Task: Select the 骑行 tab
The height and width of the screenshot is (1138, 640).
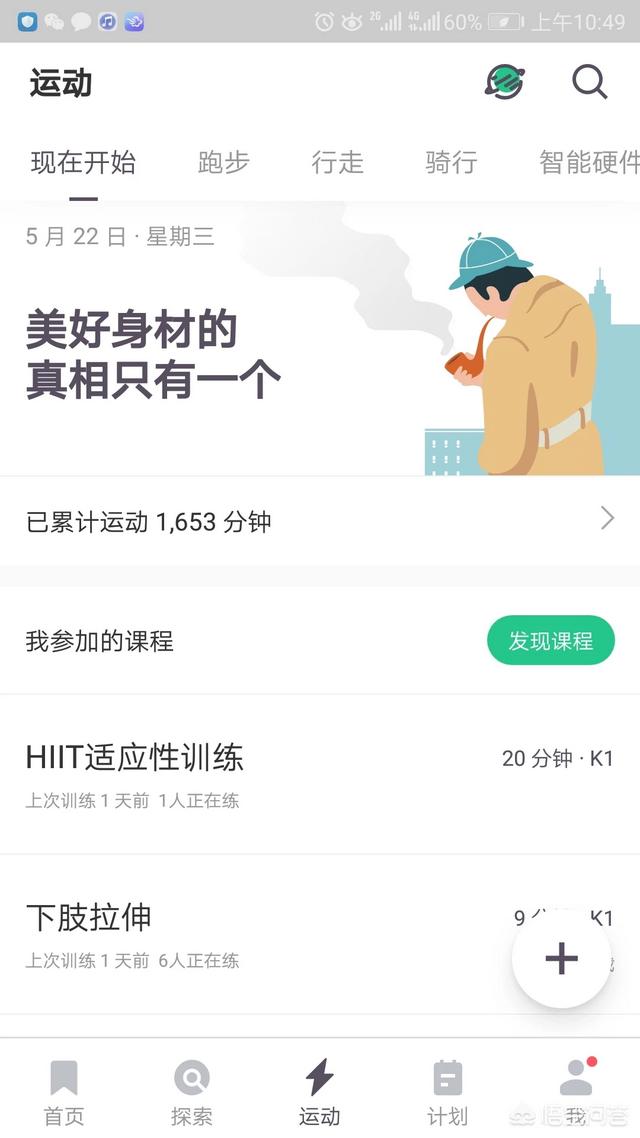Action: coord(451,162)
